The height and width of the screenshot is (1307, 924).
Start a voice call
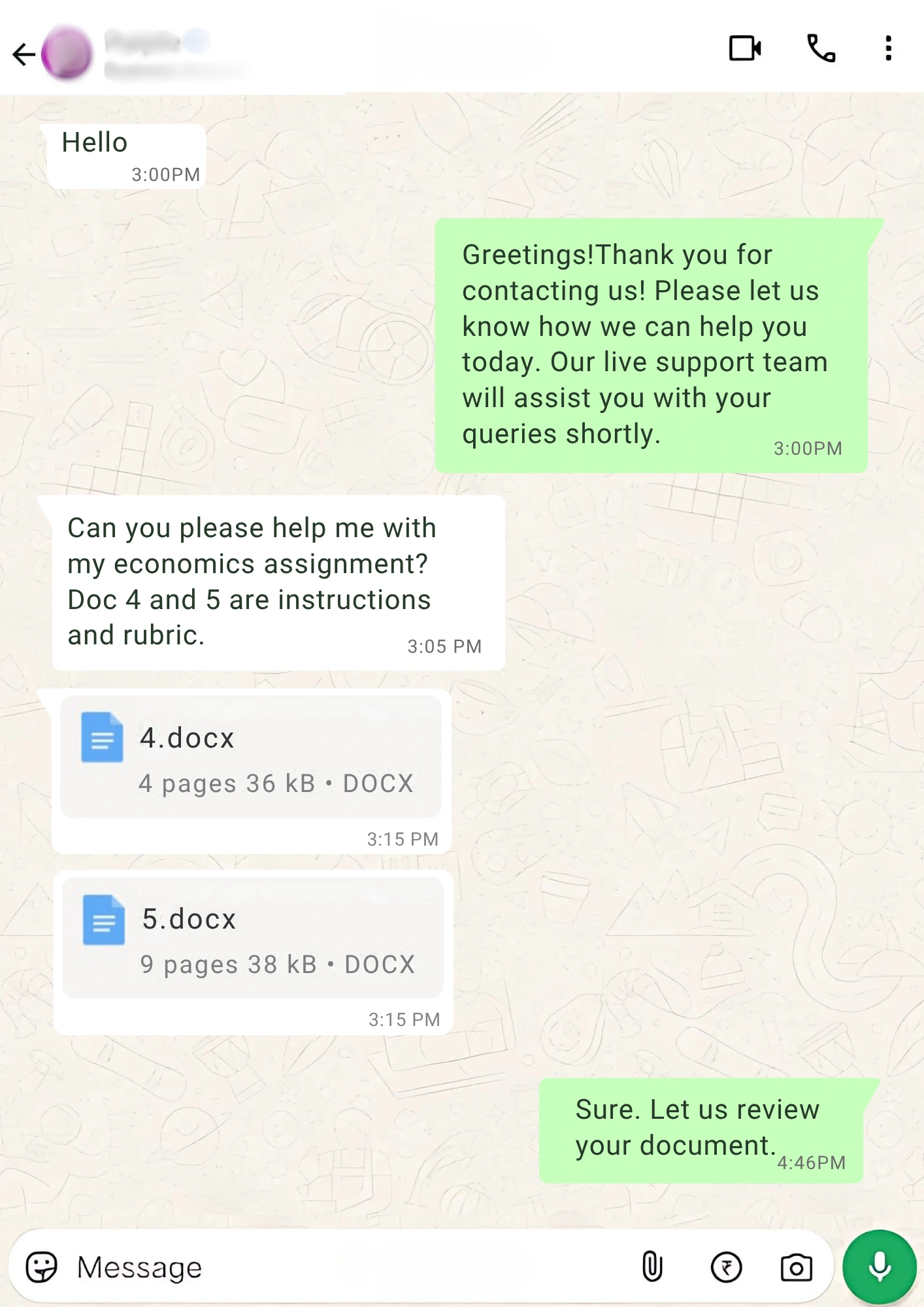(x=821, y=48)
